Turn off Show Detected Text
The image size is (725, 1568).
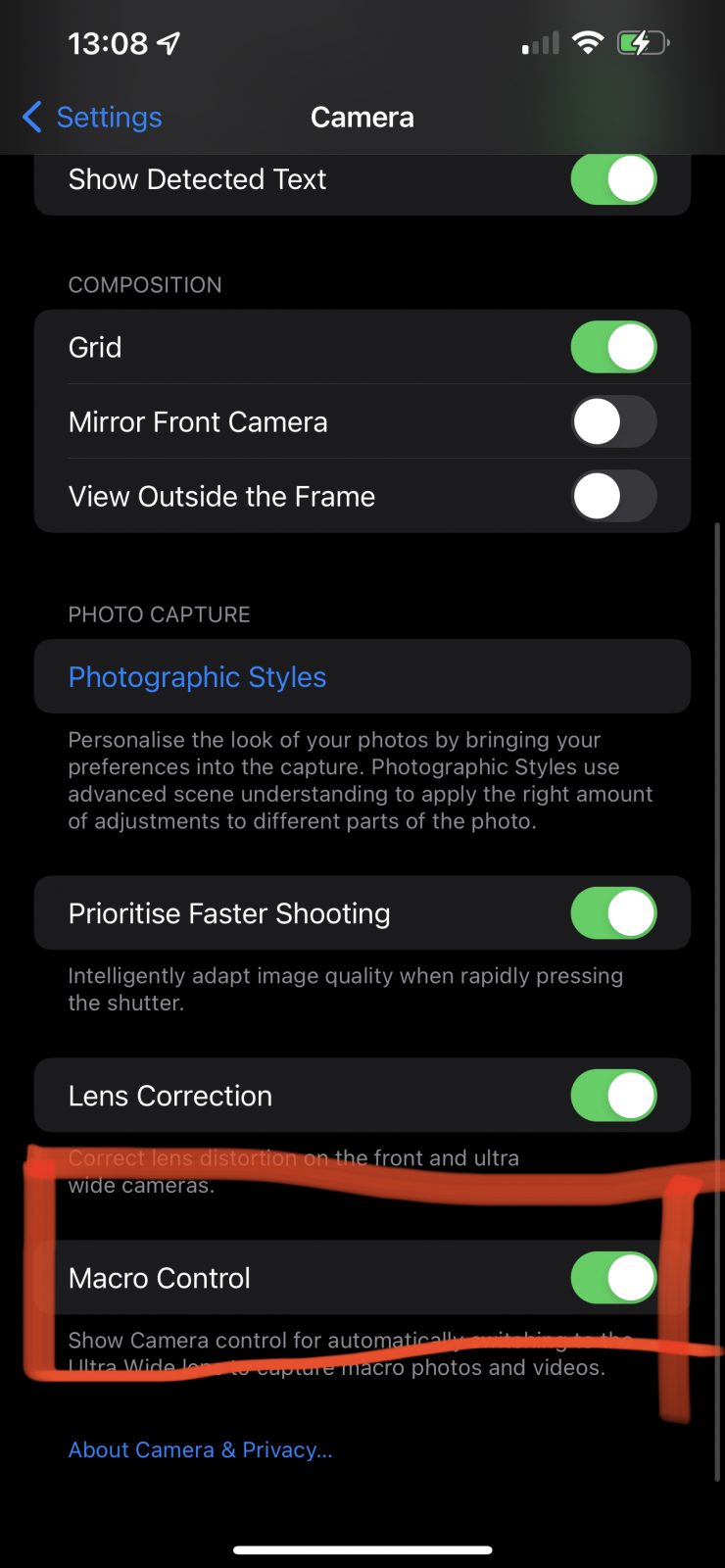tap(613, 179)
